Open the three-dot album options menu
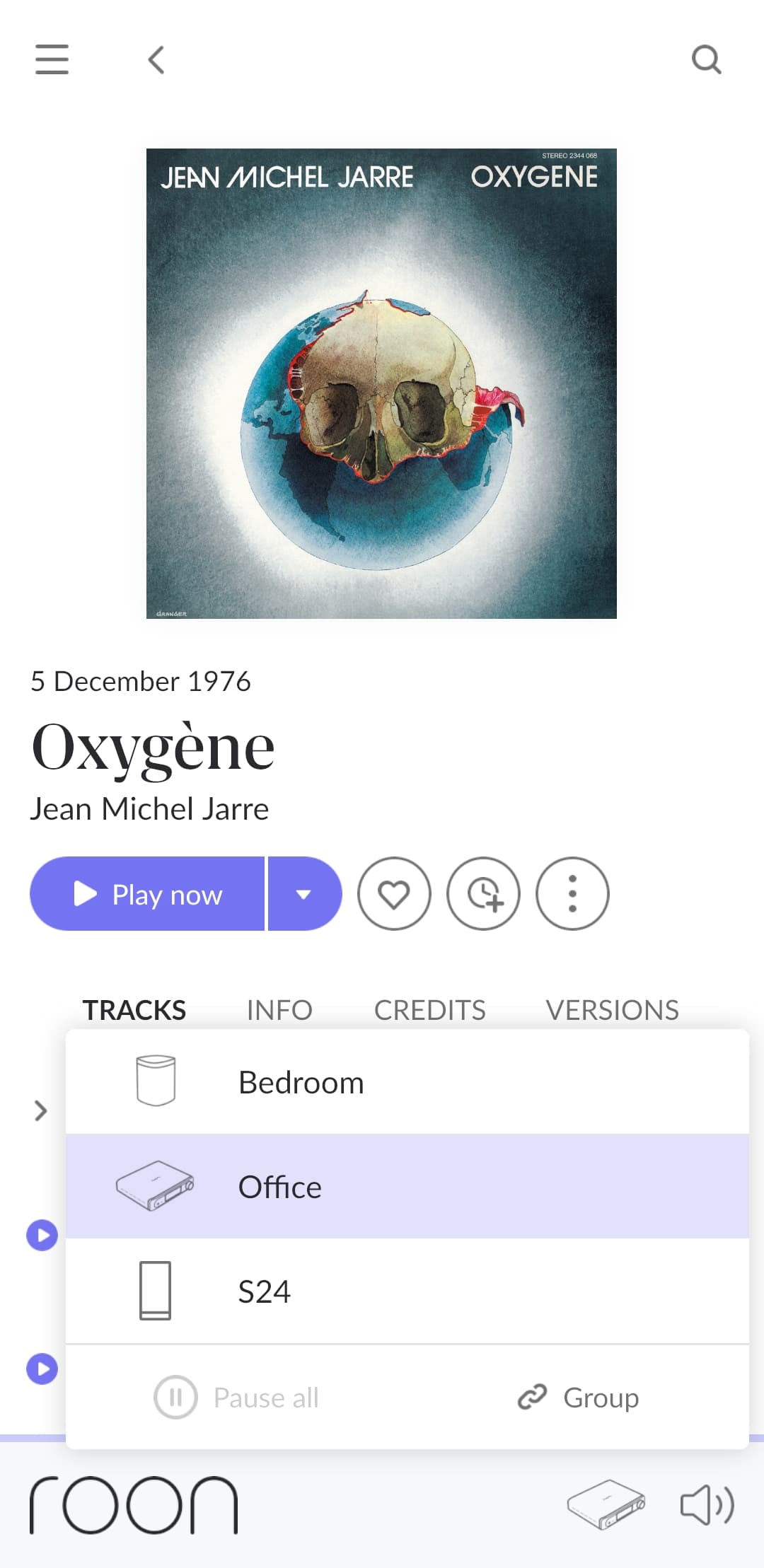Viewport: 764px width, 1568px height. [x=572, y=894]
